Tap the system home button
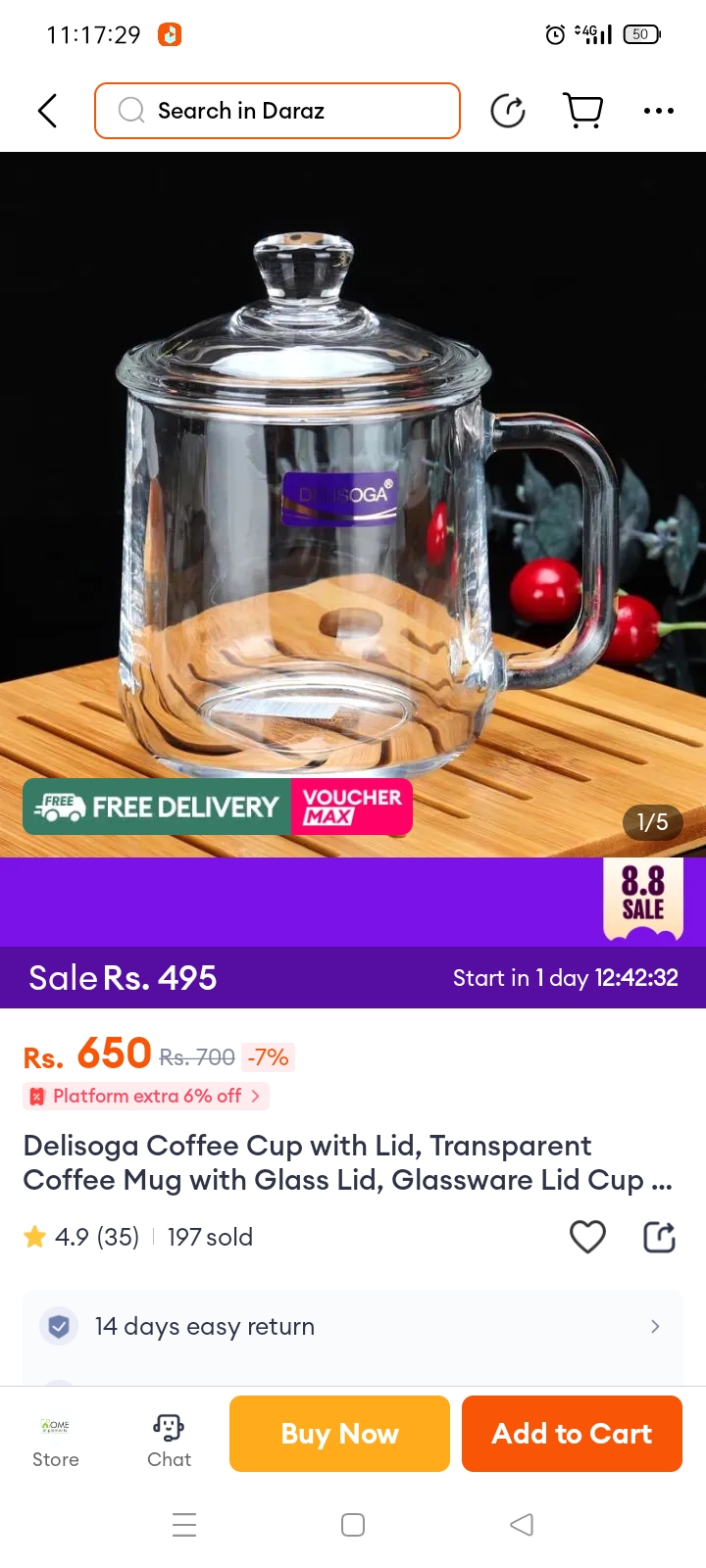 353,1525
